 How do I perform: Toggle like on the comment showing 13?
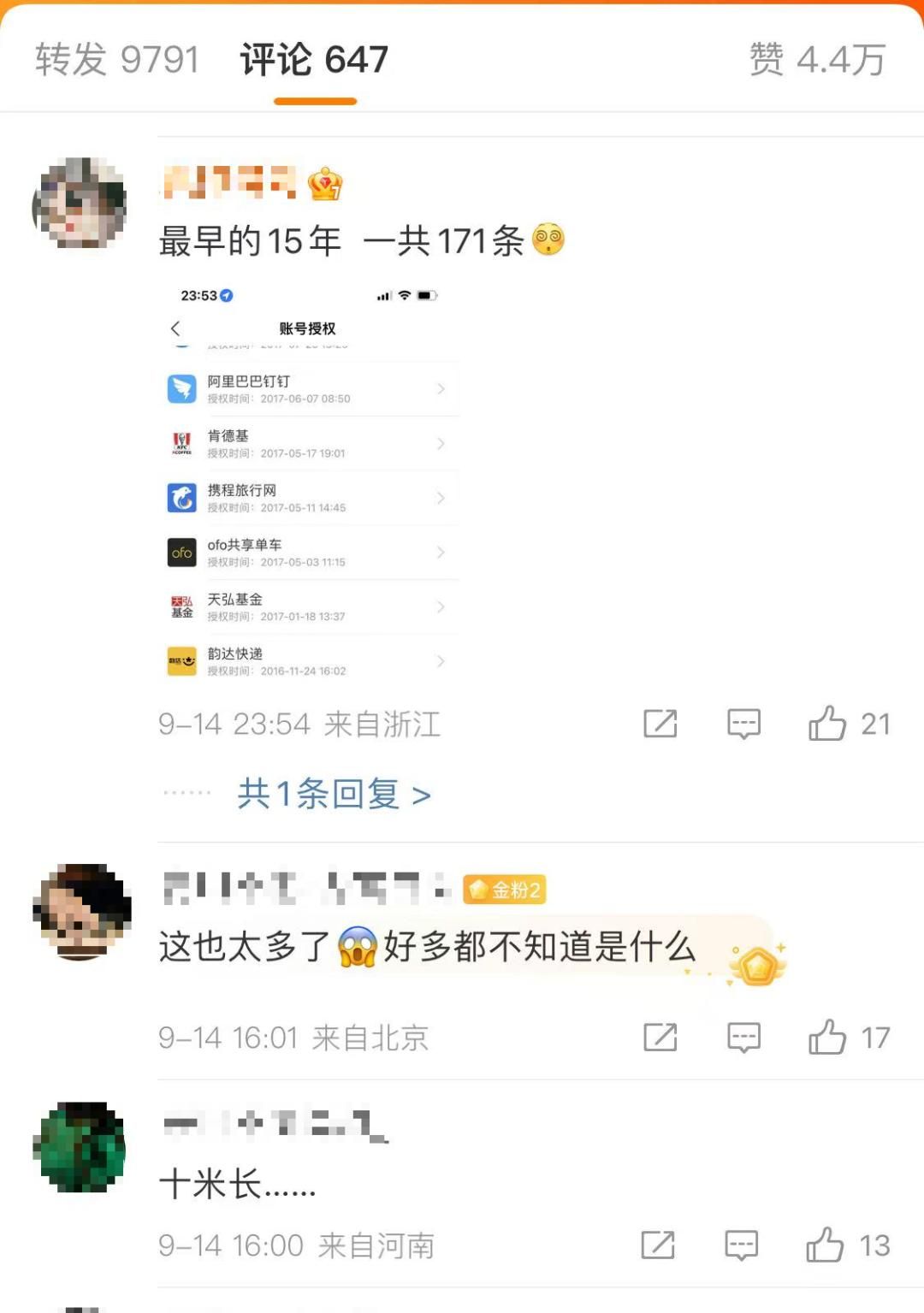point(826,1245)
